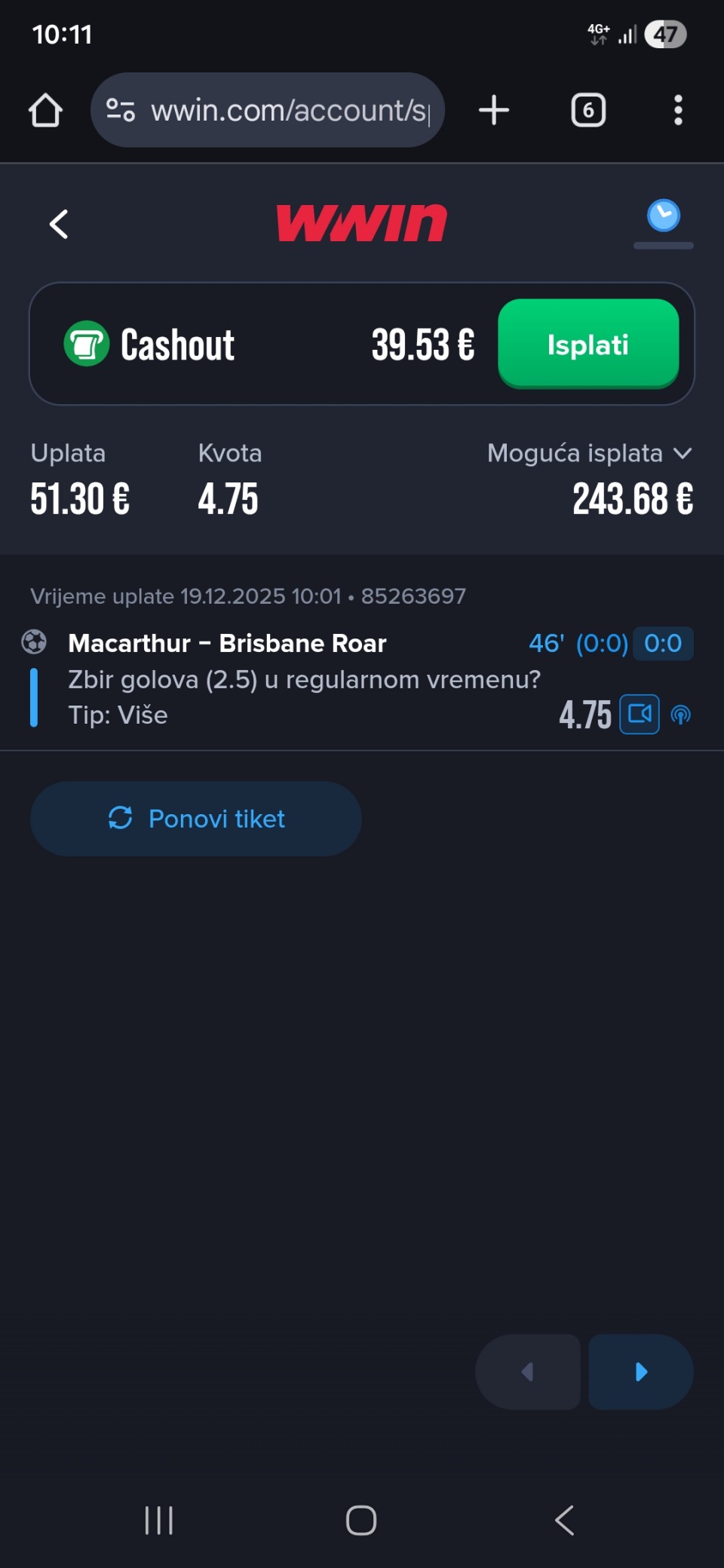The image size is (724, 1568).
Task: Go back using the wwin header arrow
Action: (59, 224)
